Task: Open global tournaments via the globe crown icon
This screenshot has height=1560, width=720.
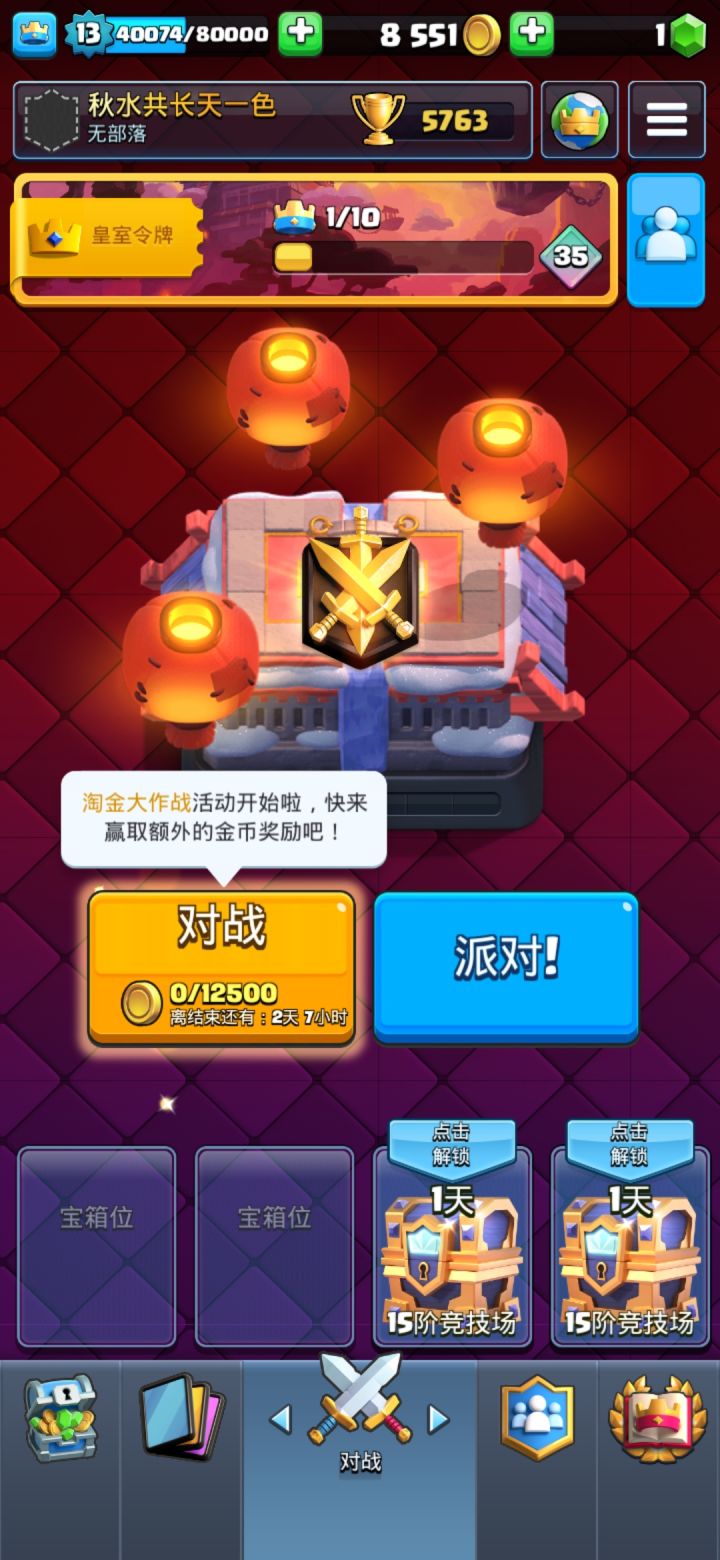Action: [x=580, y=119]
